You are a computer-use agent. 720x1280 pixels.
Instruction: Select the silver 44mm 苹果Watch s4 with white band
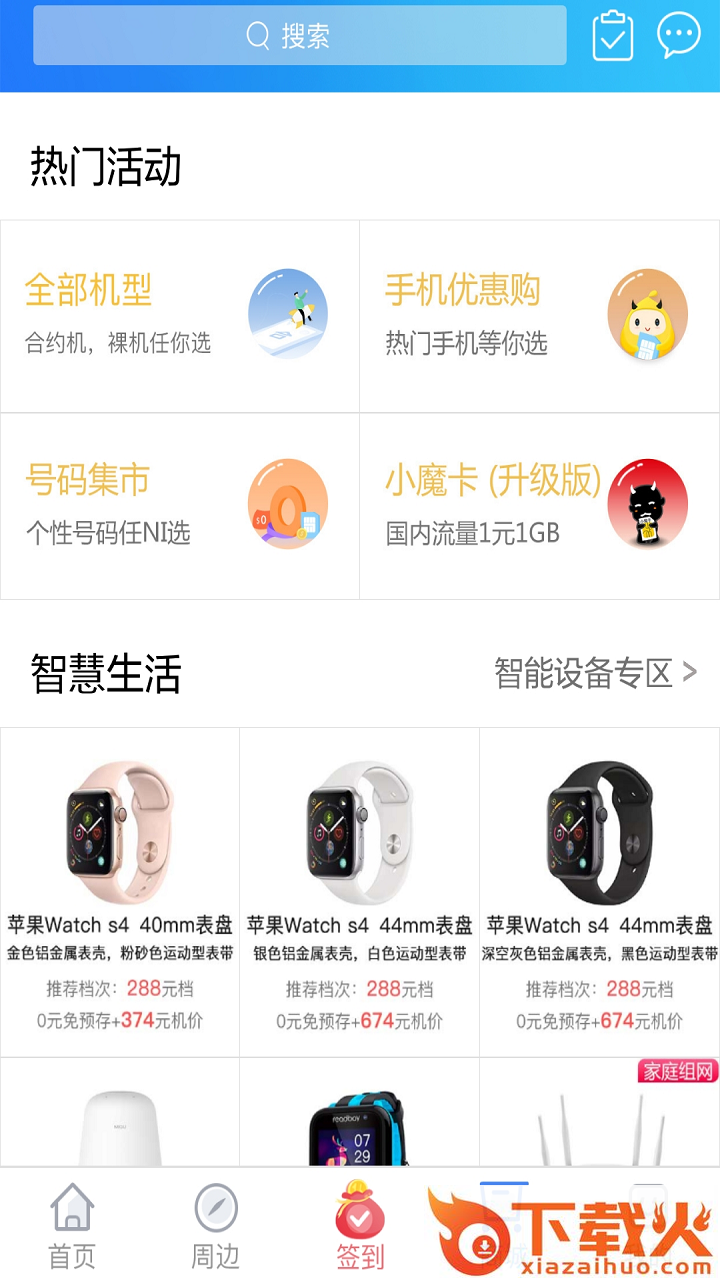click(360, 890)
